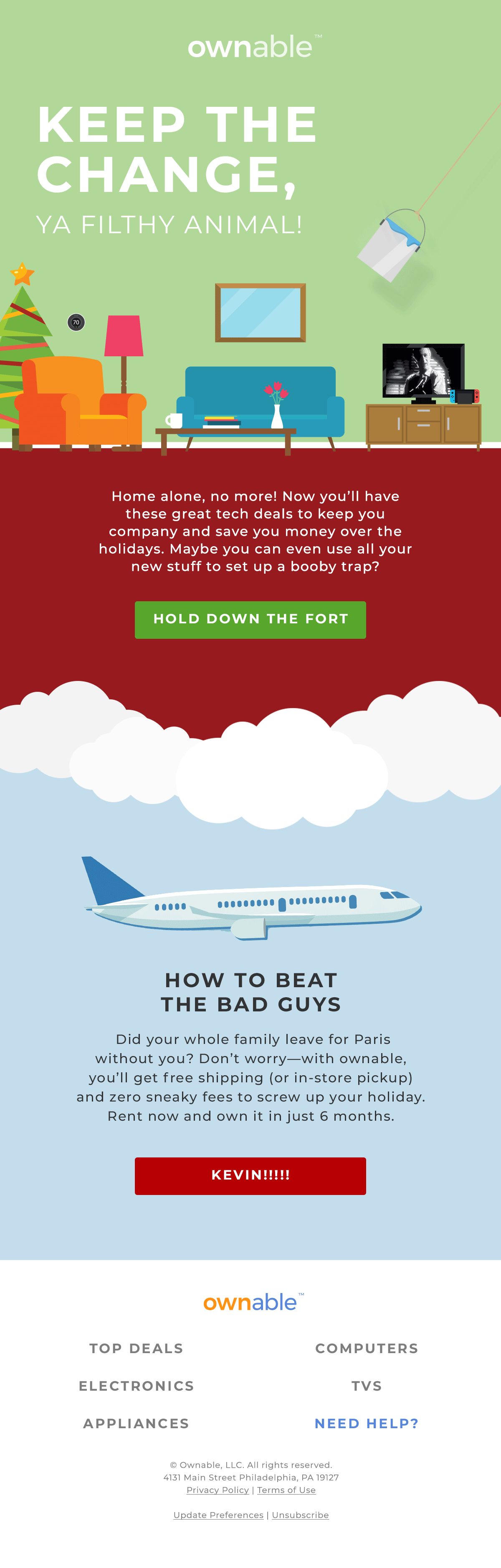This screenshot has width=501, height=1568.
Task: Tap Update Preferences in the footer
Action: pos(218,1515)
